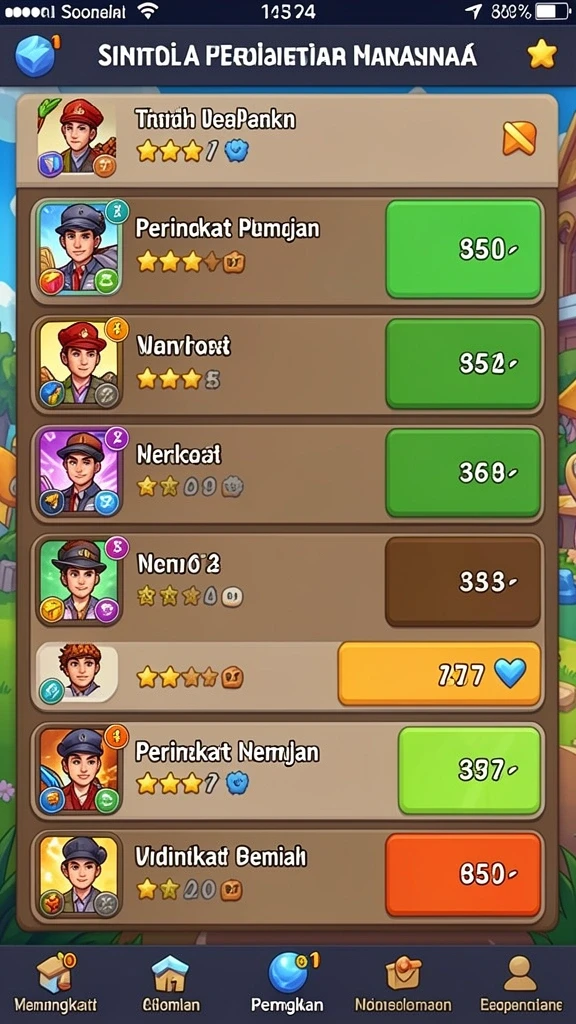Tap the orange 850 button
The image size is (576, 1024).
pos(464,875)
